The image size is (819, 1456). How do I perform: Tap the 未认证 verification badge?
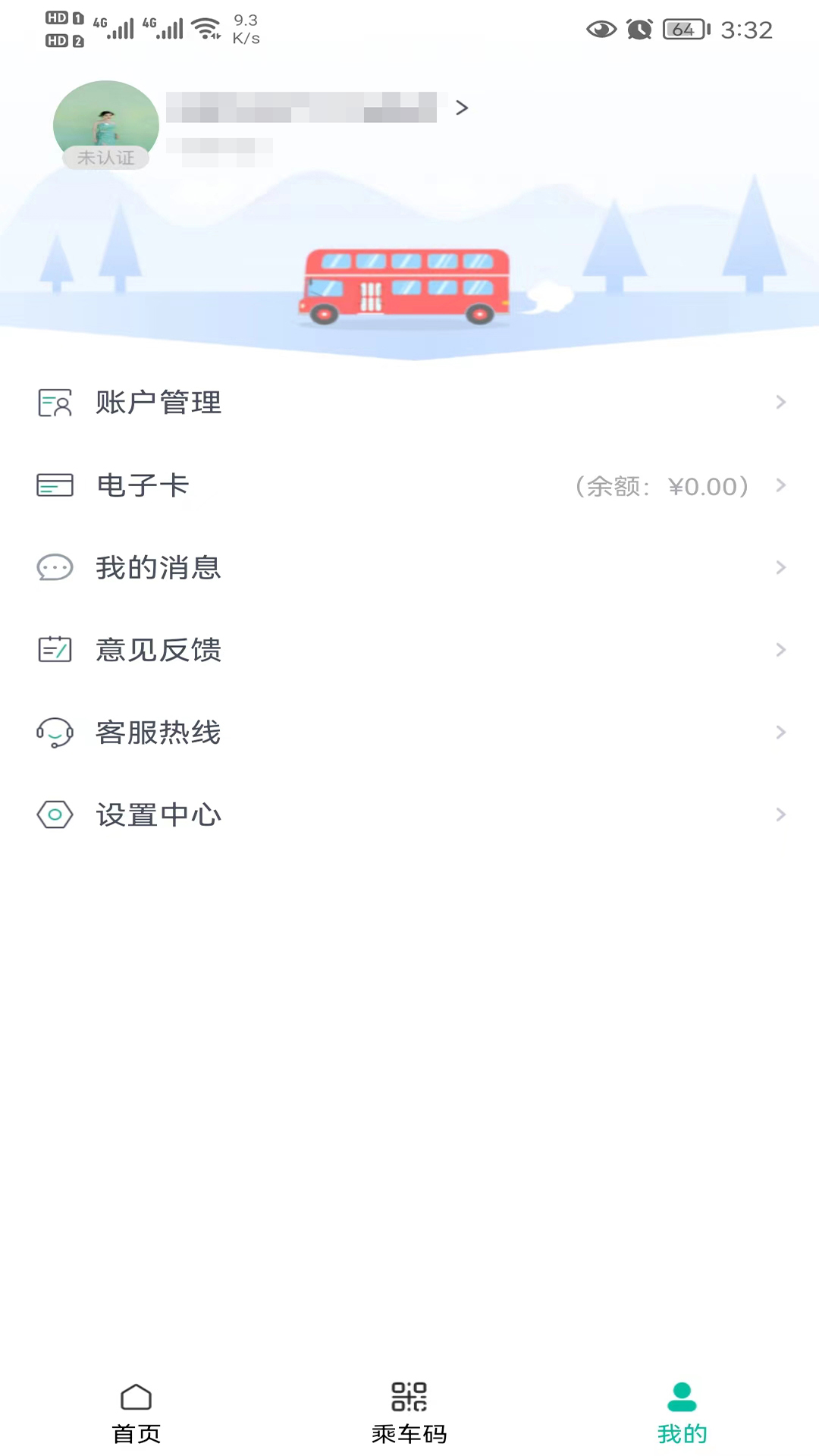click(105, 158)
